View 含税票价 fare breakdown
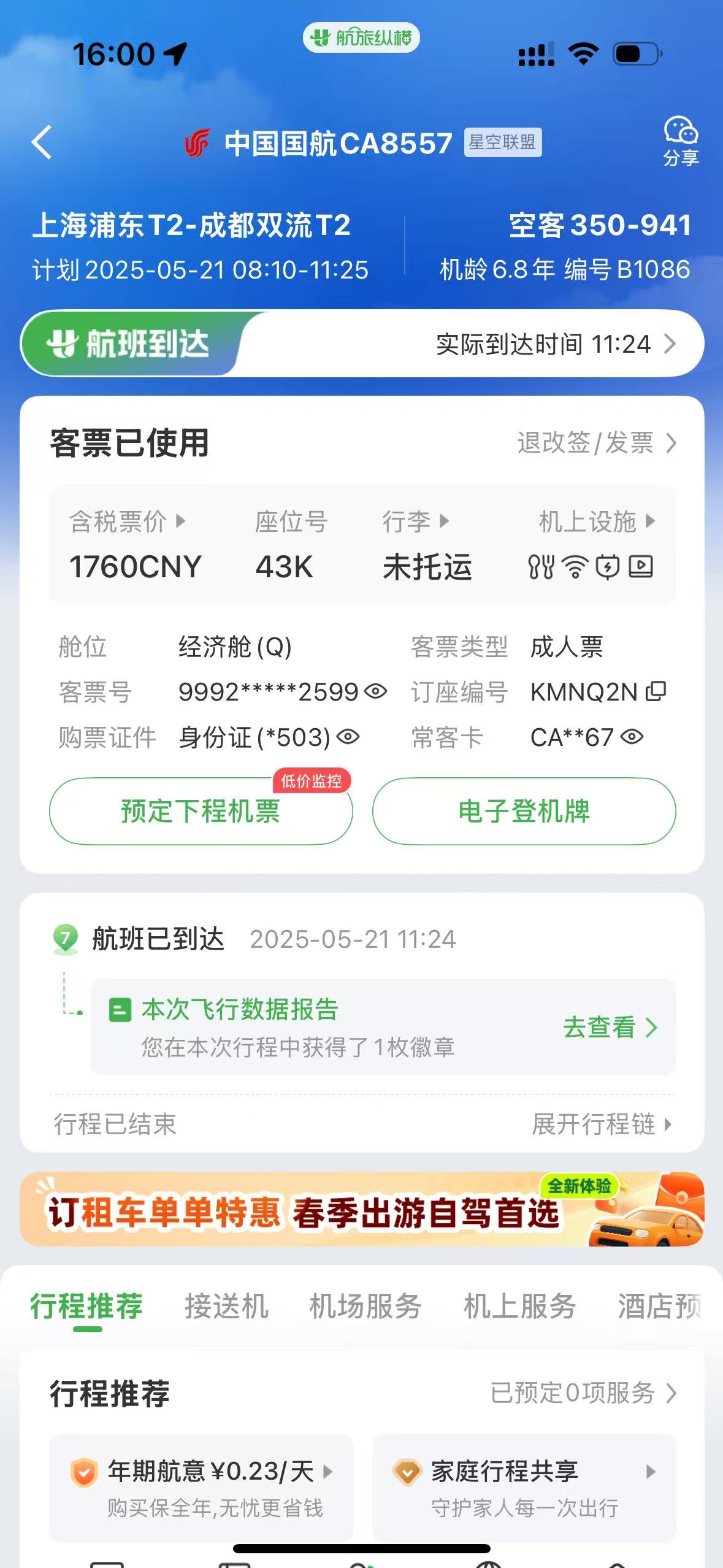The image size is (723, 1568). (127, 522)
